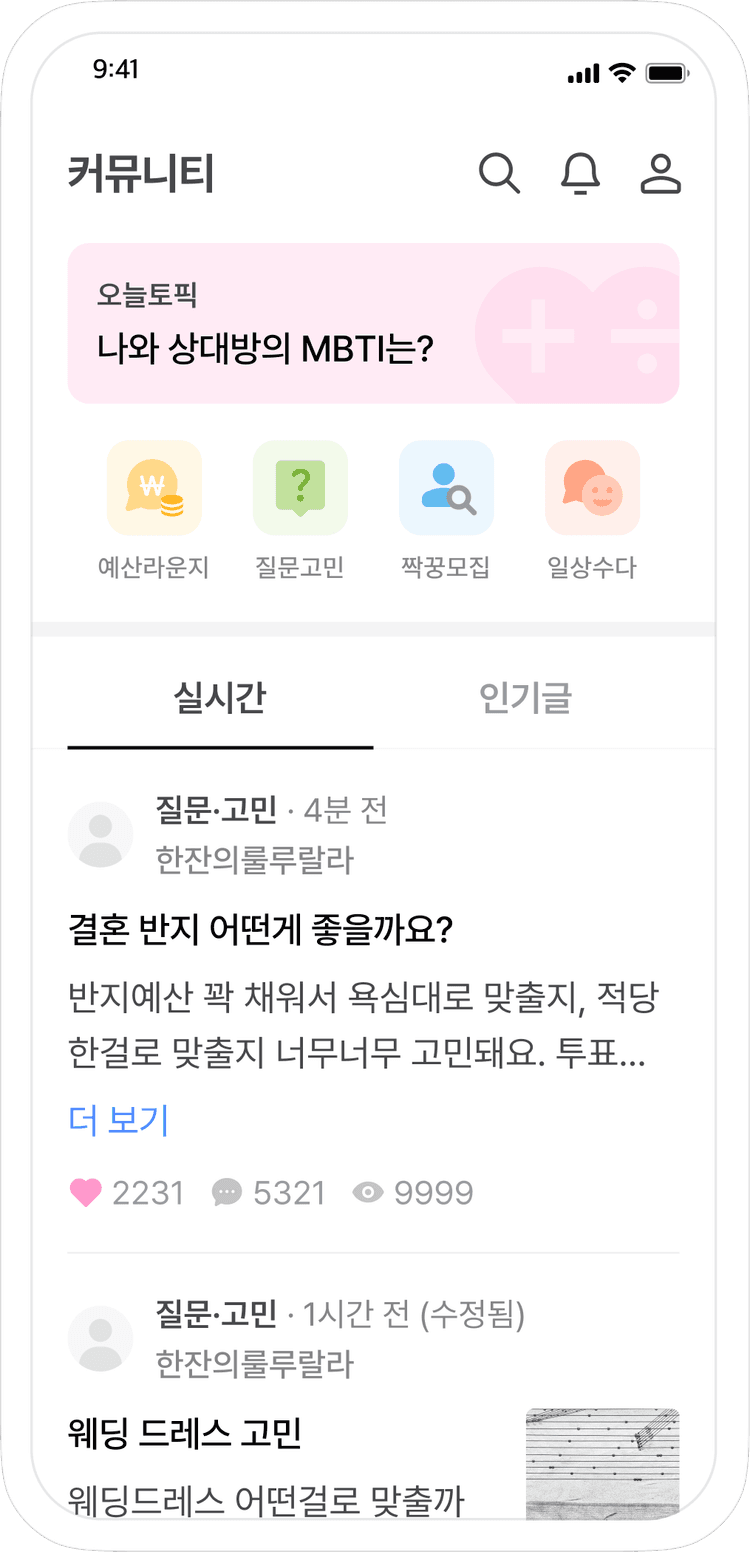Open today's topic MBTI banner
Screen dimensions: 750x1552
click(x=373, y=323)
